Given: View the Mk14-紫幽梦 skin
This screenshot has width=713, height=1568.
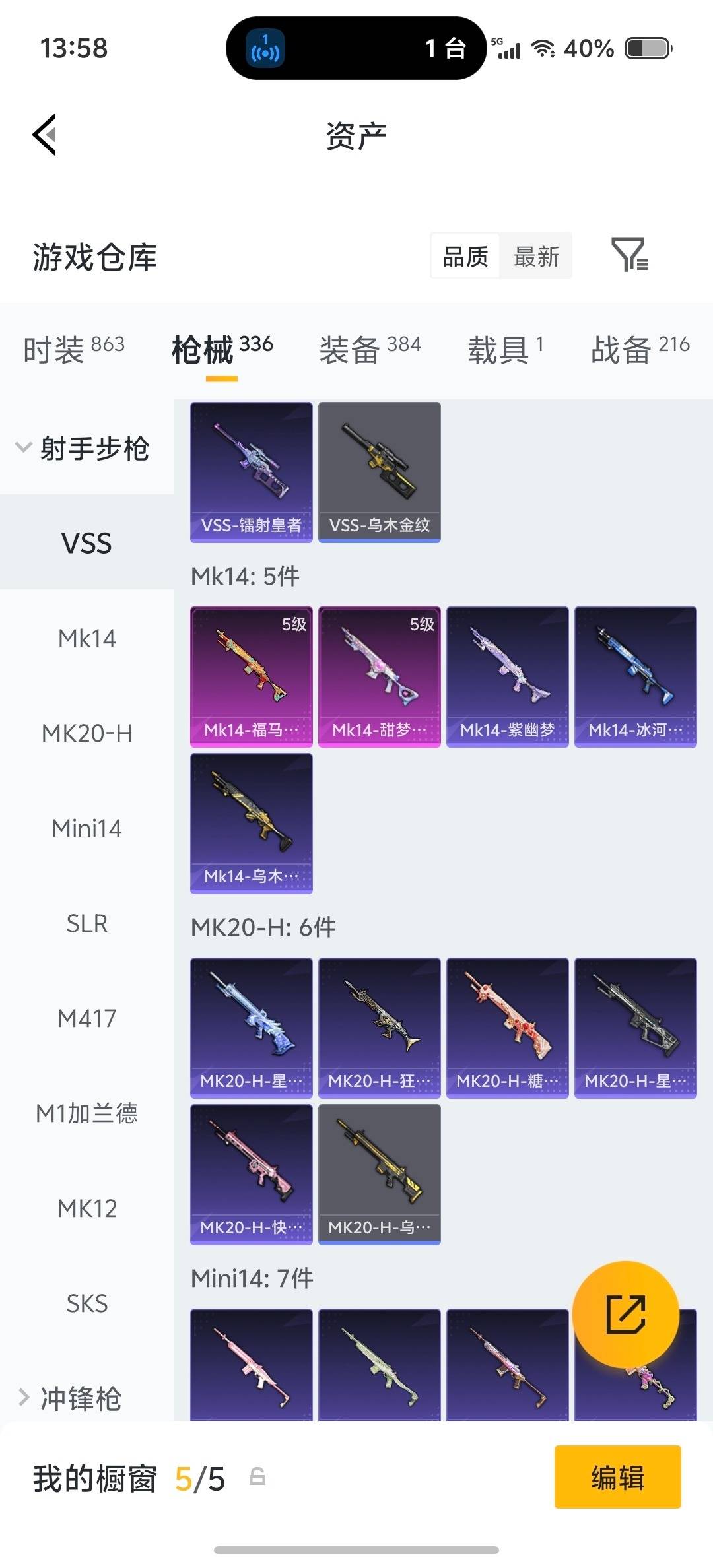Looking at the screenshot, I should (x=507, y=676).
